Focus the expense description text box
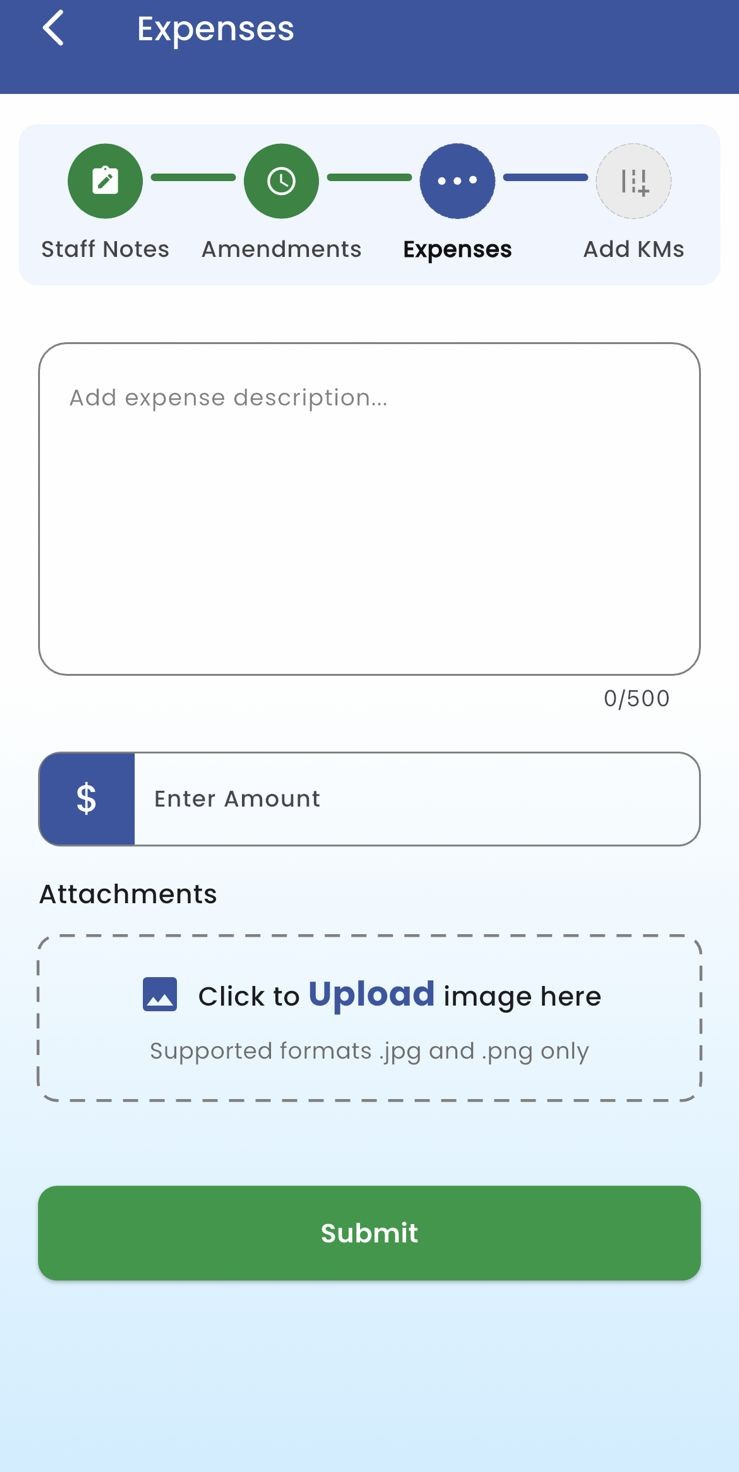The image size is (739, 1472). [x=369, y=508]
